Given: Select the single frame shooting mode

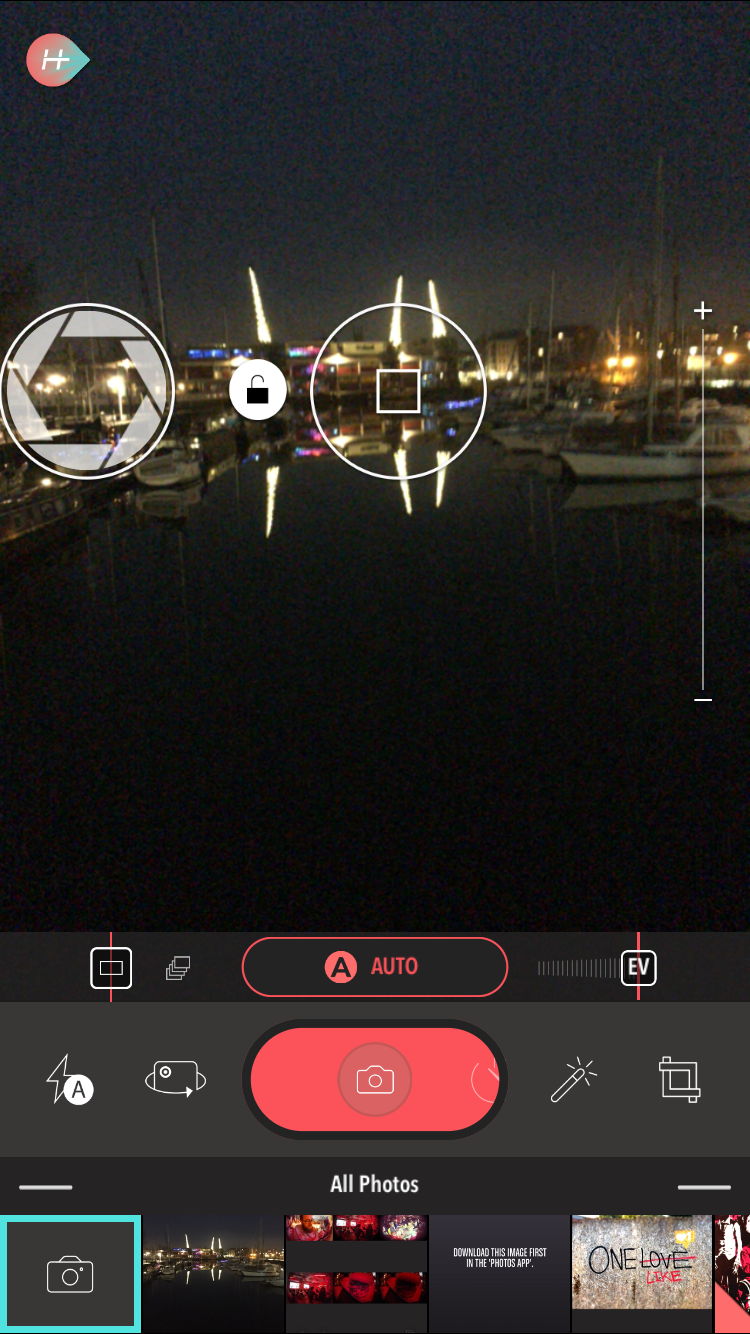Looking at the screenshot, I should click(x=111, y=967).
